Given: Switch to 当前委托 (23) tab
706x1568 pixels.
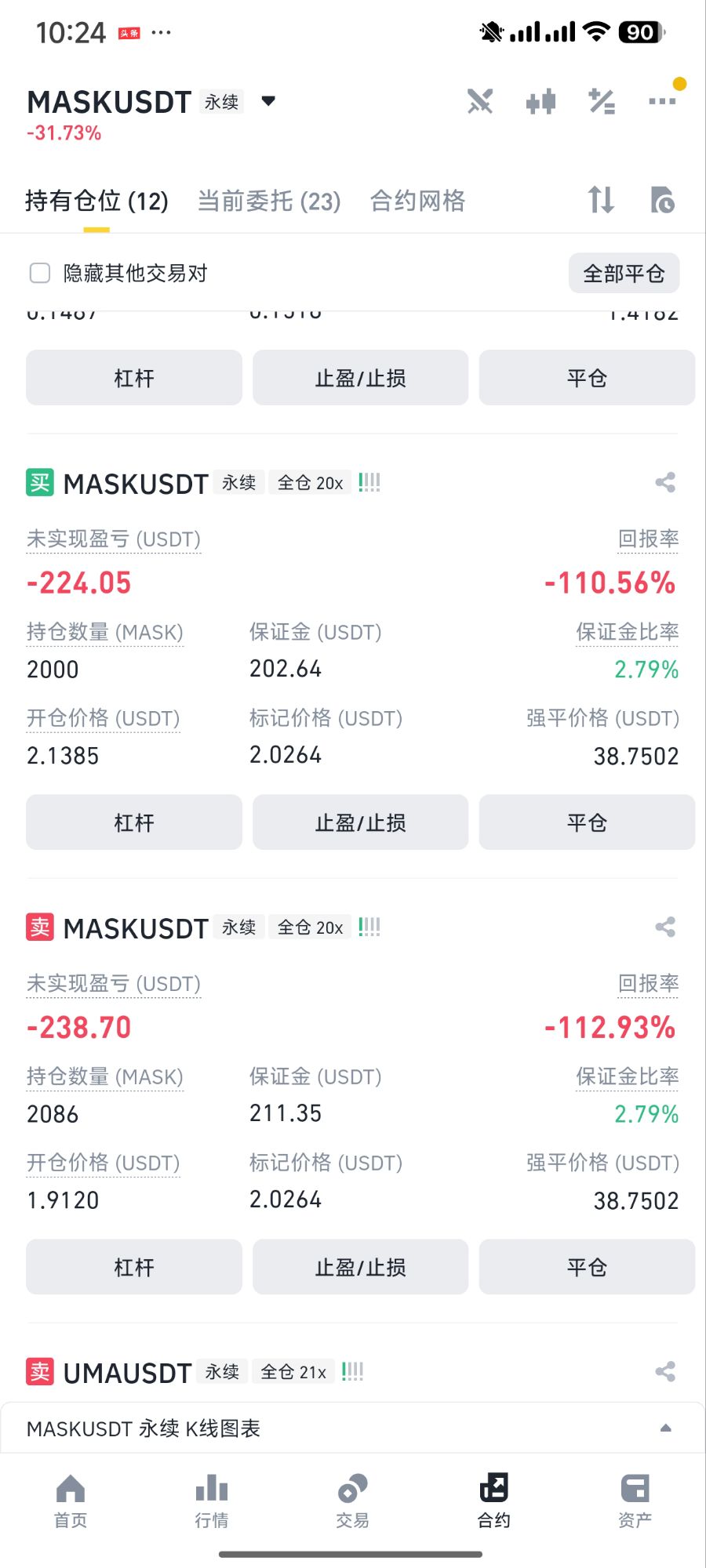Looking at the screenshot, I should (x=269, y=201).
